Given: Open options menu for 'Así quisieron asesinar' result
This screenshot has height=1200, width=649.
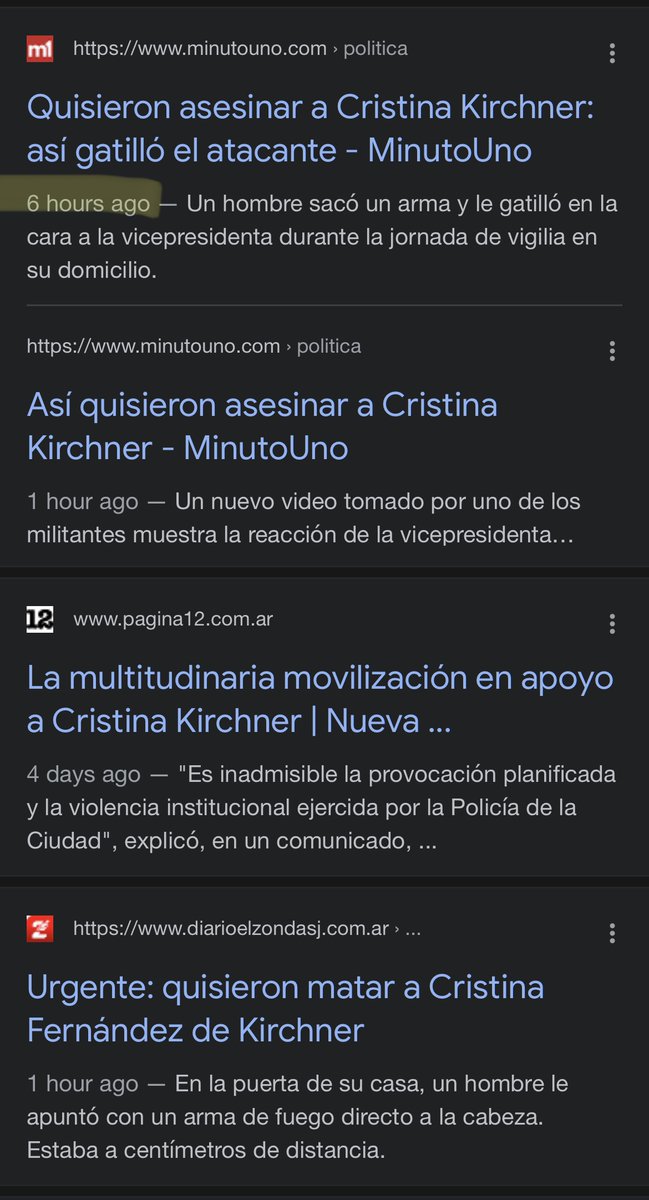Looking at the screenshot, I should 612,351.
